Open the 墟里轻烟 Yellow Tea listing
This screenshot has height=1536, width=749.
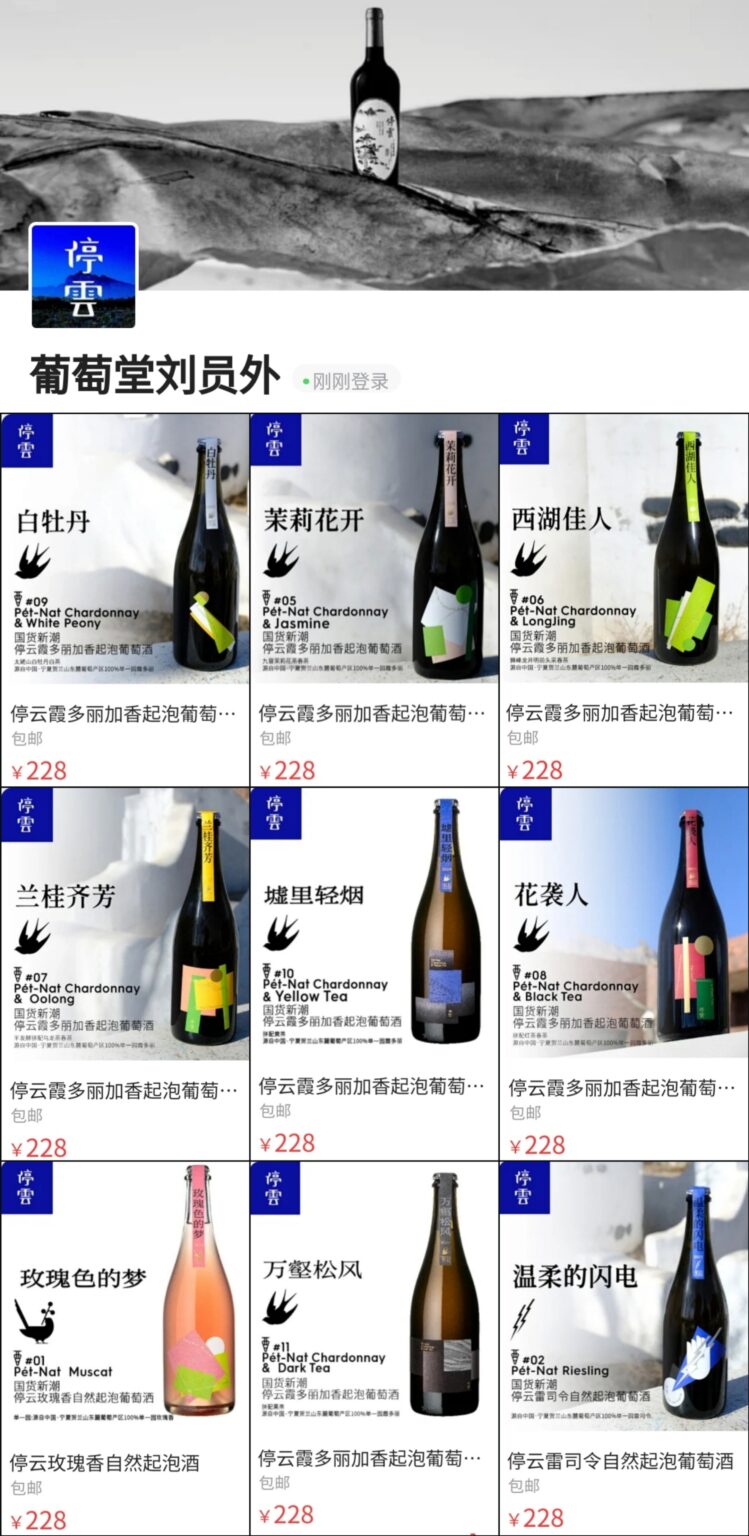374,925
